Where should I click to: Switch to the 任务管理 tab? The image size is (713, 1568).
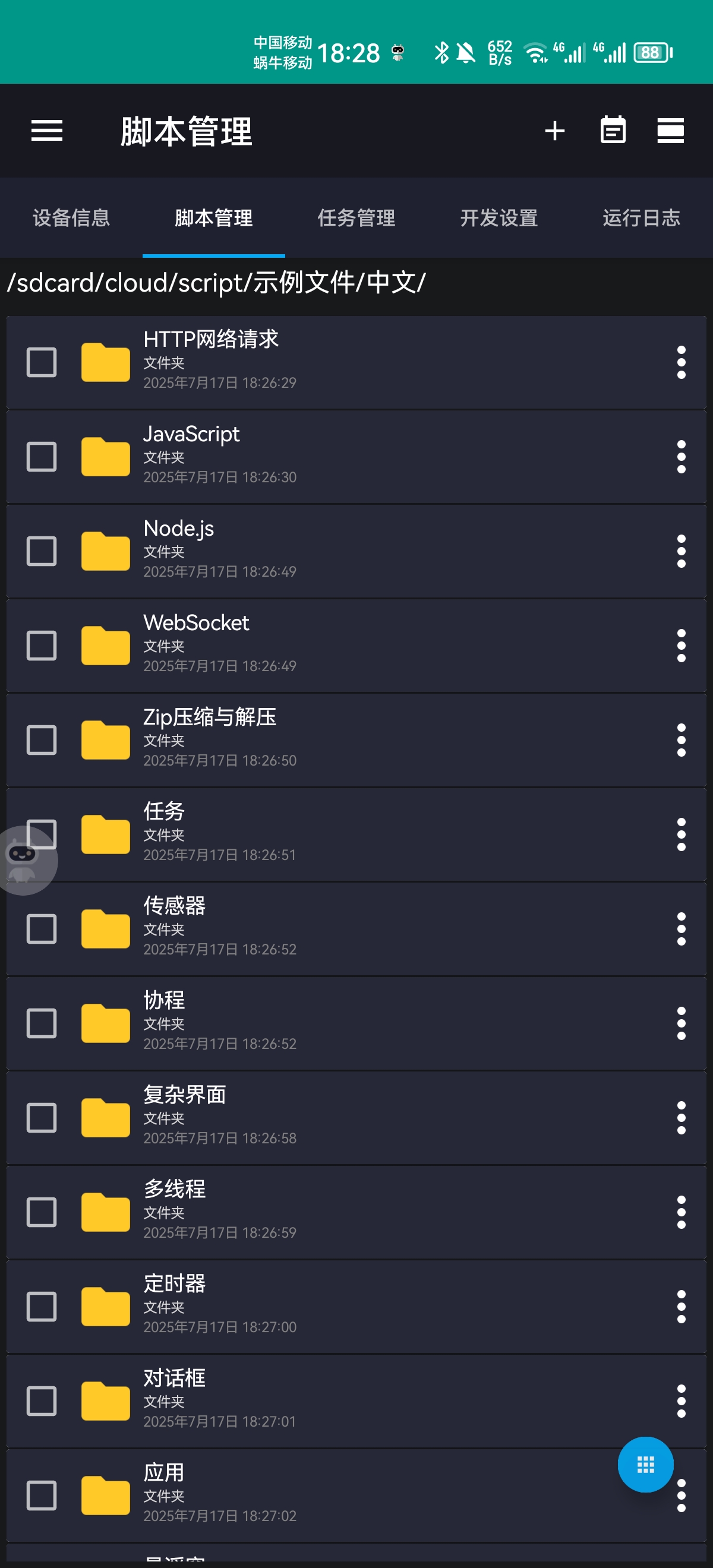[x=356, y=218]
